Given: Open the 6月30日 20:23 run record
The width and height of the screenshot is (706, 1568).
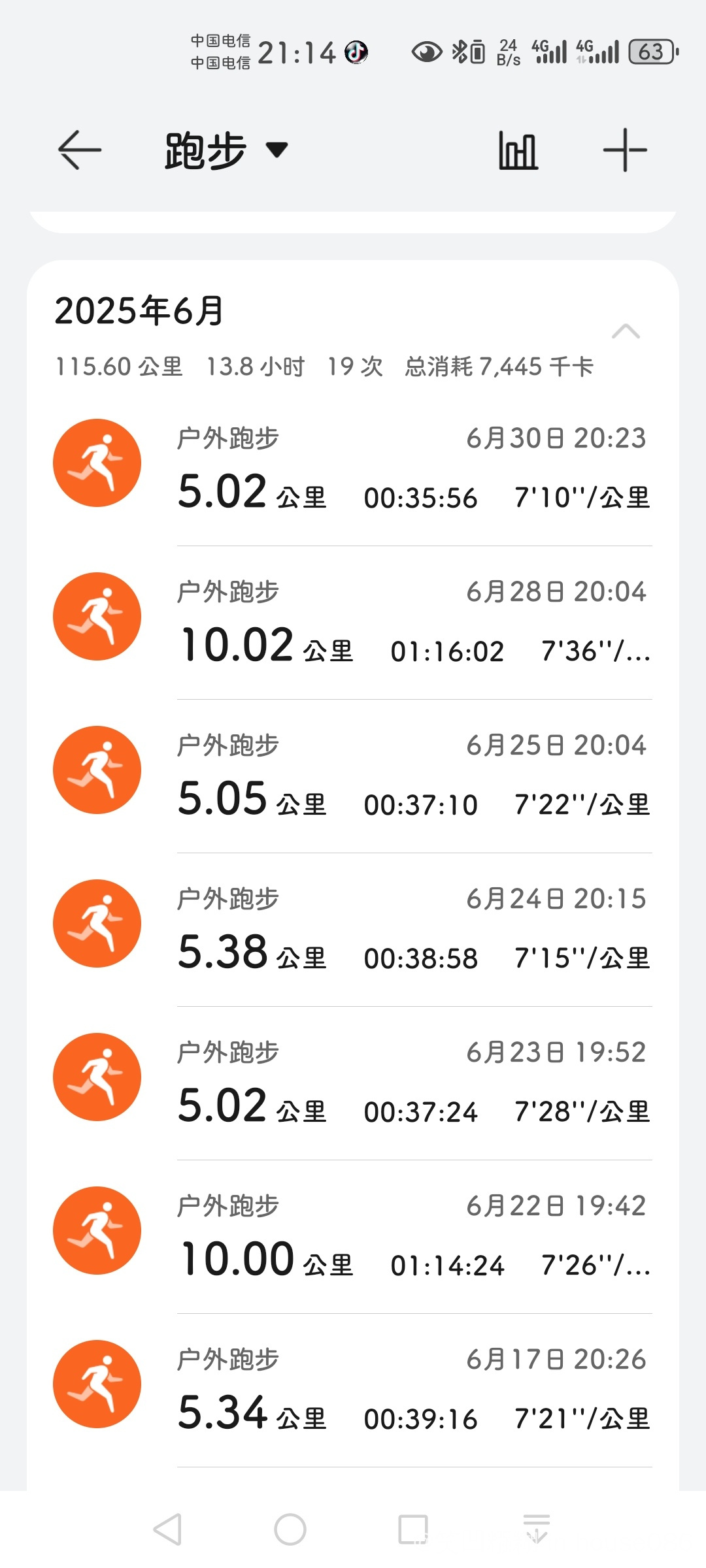Looking at the screenshot, I should pyautogui.click(x=353, y=469).
